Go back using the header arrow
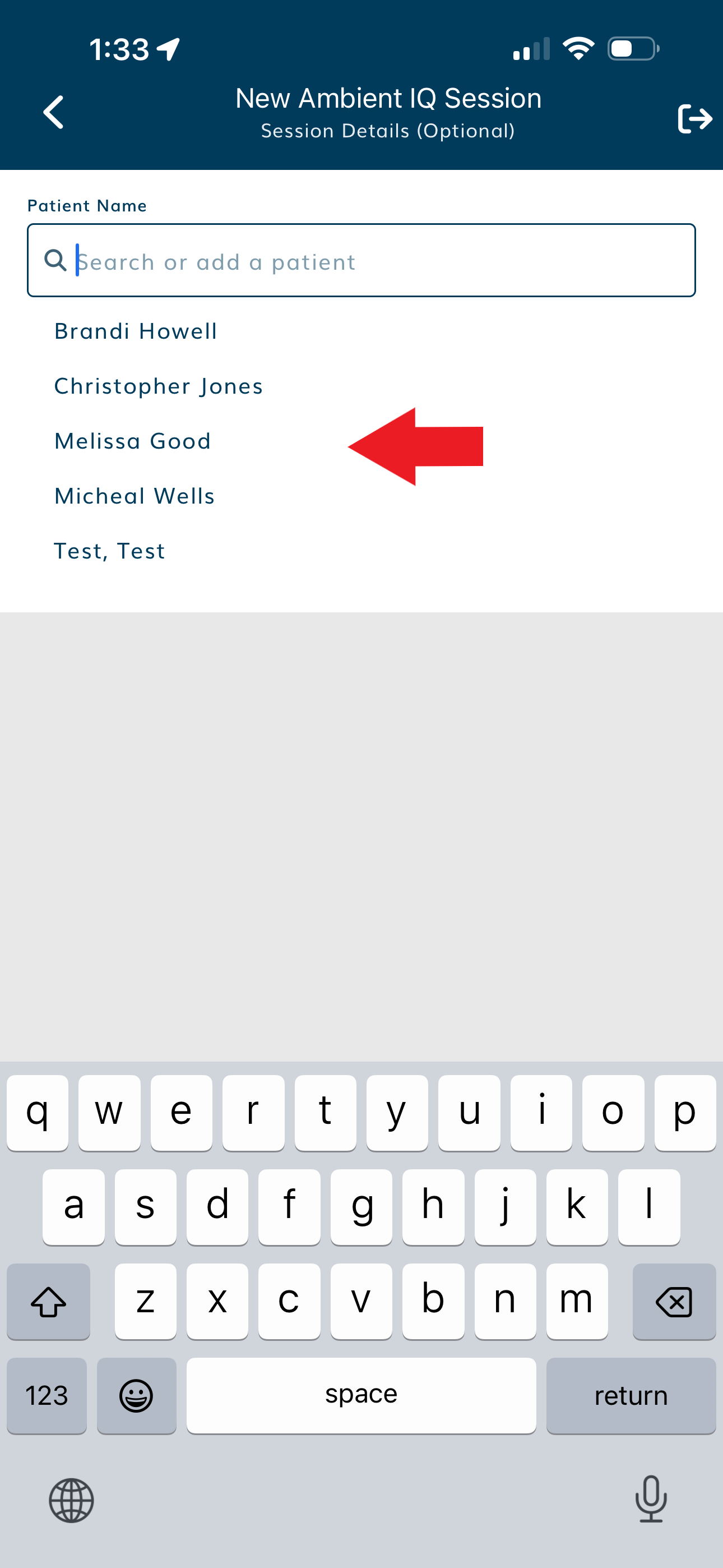This screenshot has height=1568, width=723. [54, 113]
